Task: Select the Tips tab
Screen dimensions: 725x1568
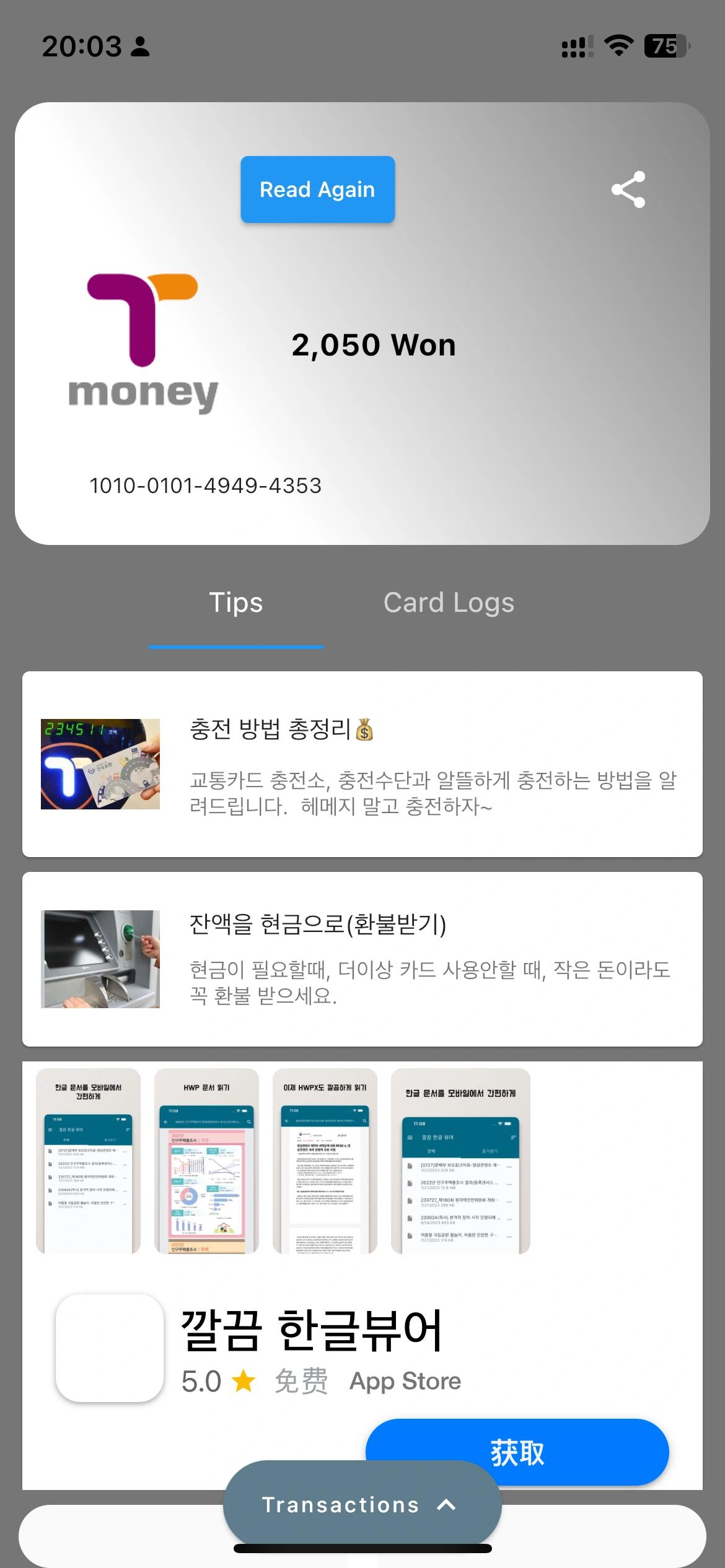Action: (236, 603)
